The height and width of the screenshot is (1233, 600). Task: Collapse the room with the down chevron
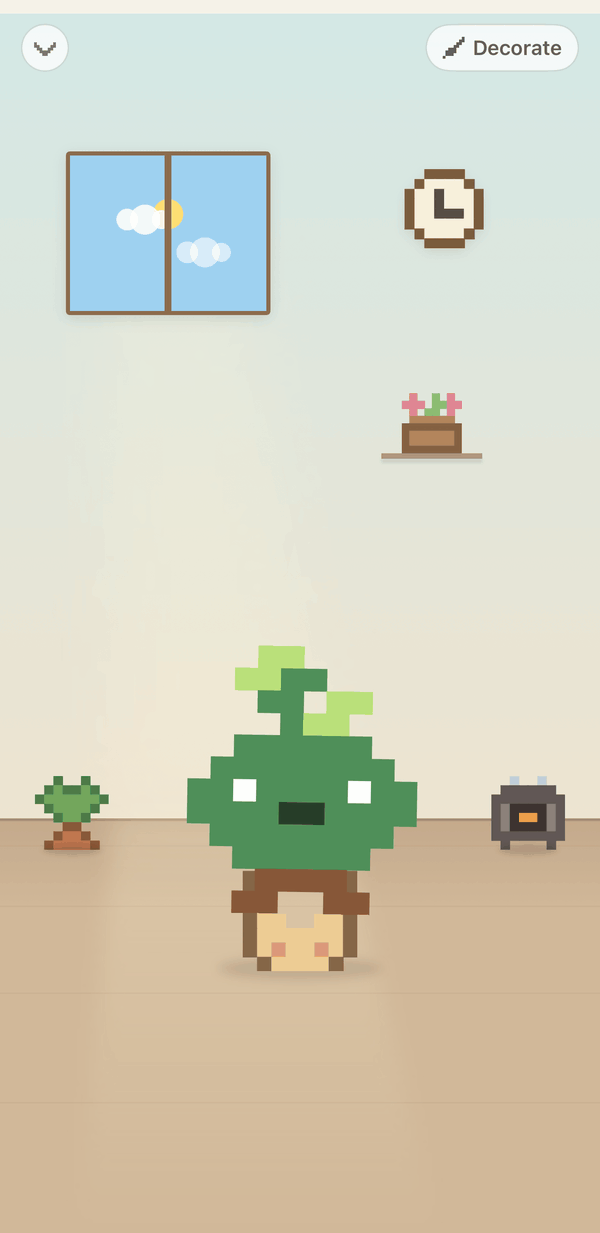[x=45, y=48]
